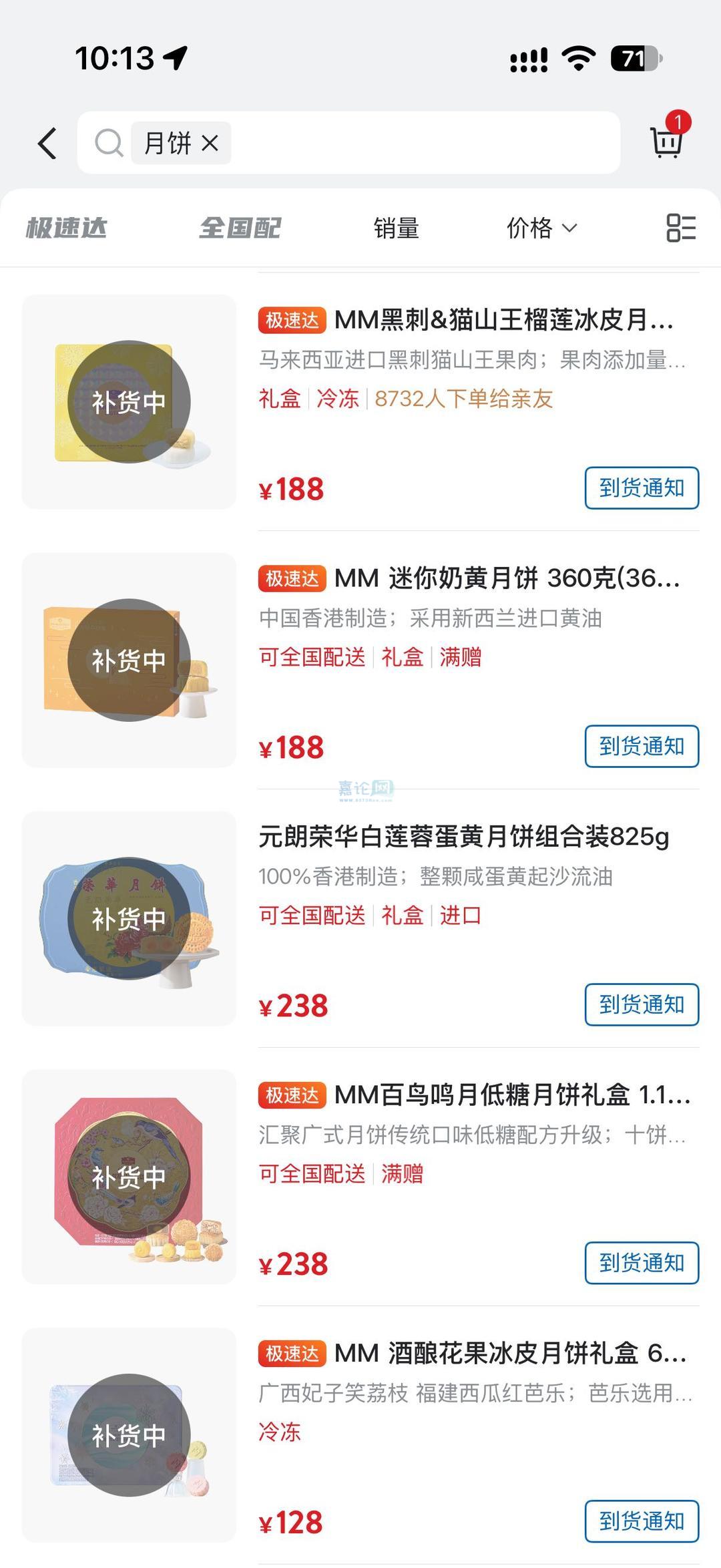Request 到货通知 for 迷你奶黄月饼

pos(642,746)
